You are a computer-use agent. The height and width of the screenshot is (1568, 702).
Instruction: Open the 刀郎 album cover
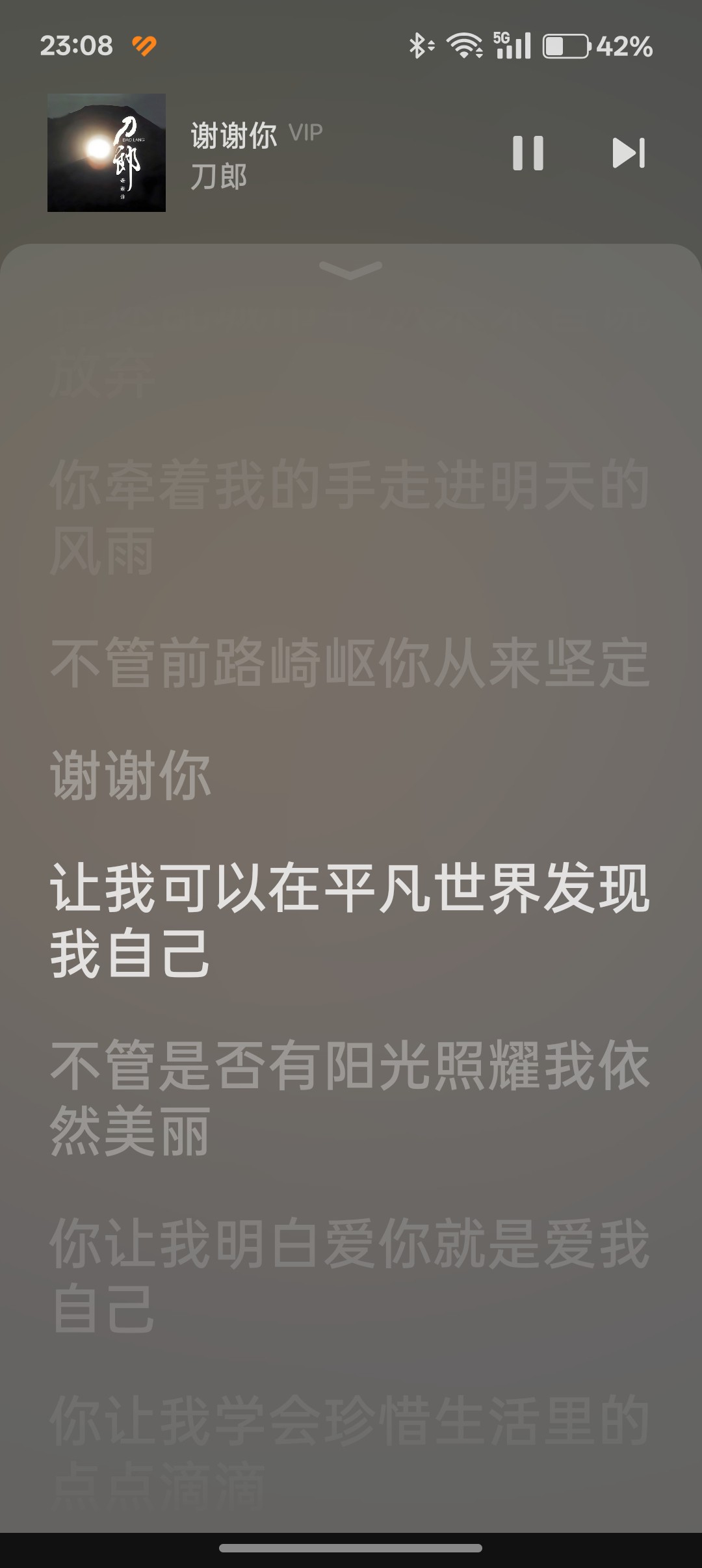tap(107, 153)
